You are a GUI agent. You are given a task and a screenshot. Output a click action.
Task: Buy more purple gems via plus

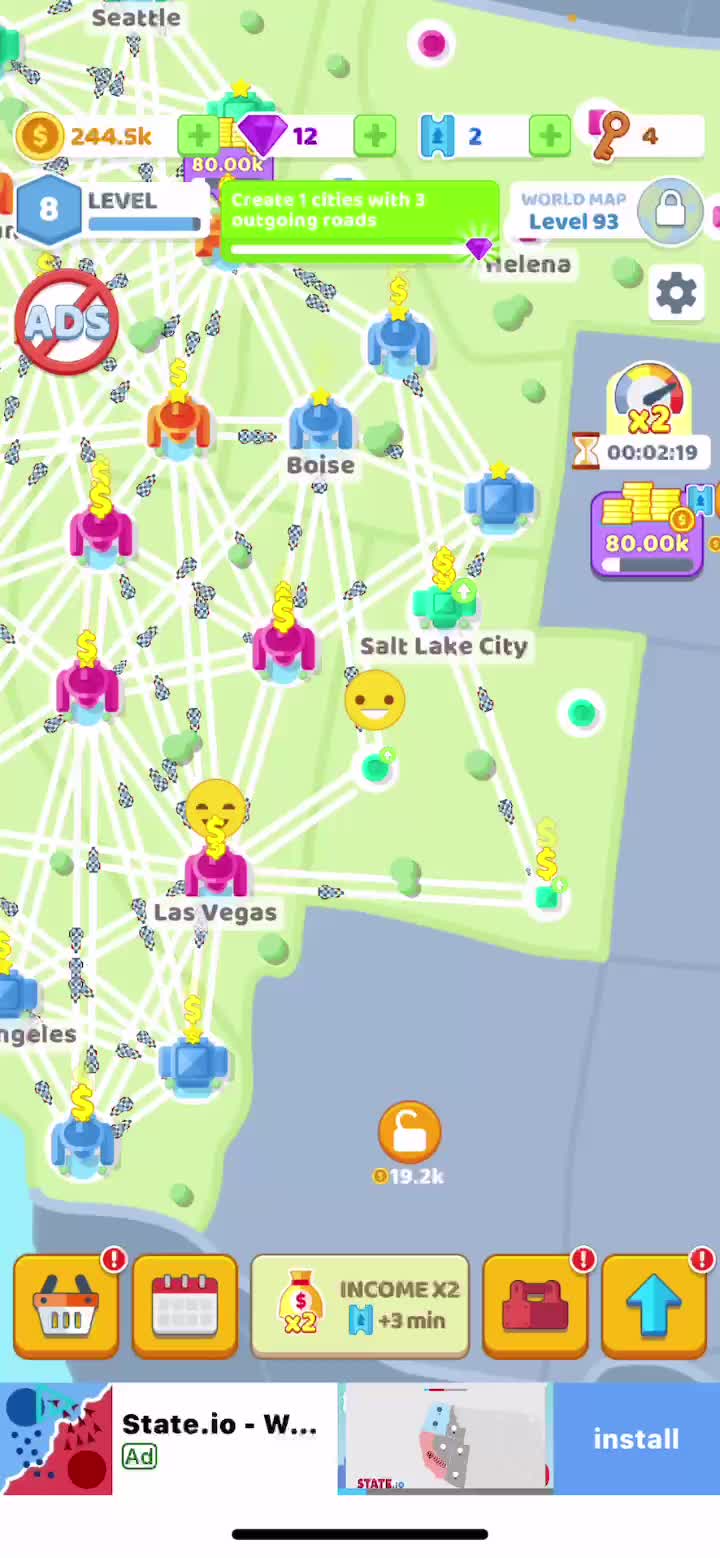[375, 135]
